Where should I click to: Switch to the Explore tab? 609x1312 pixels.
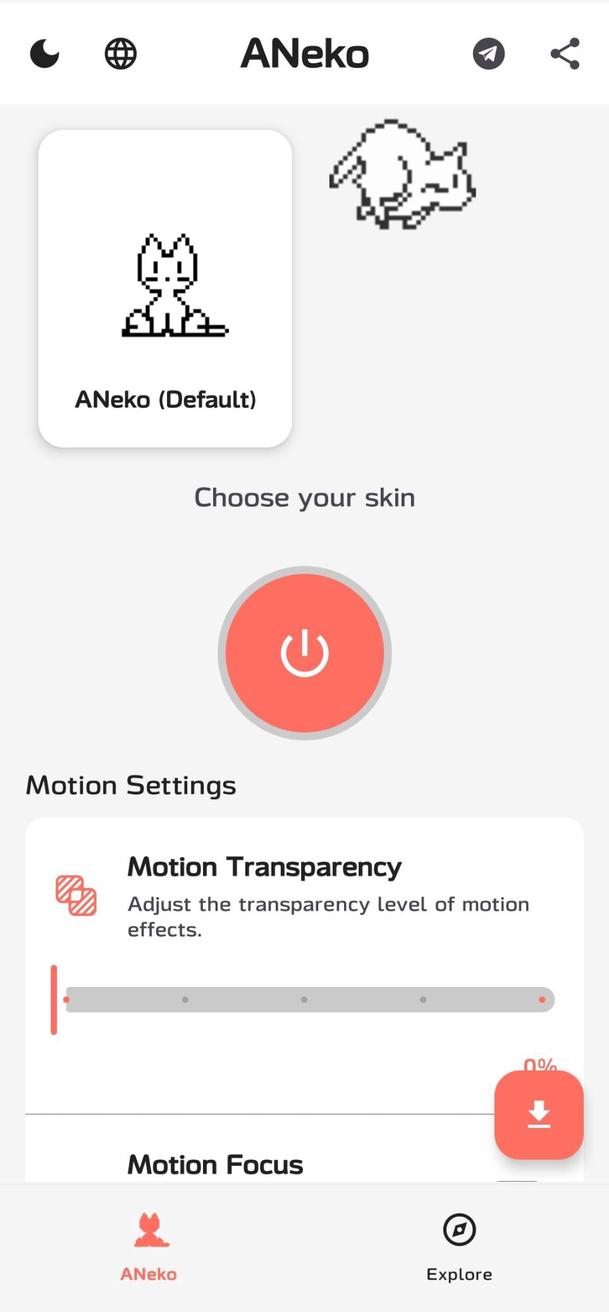[459, 1246]
